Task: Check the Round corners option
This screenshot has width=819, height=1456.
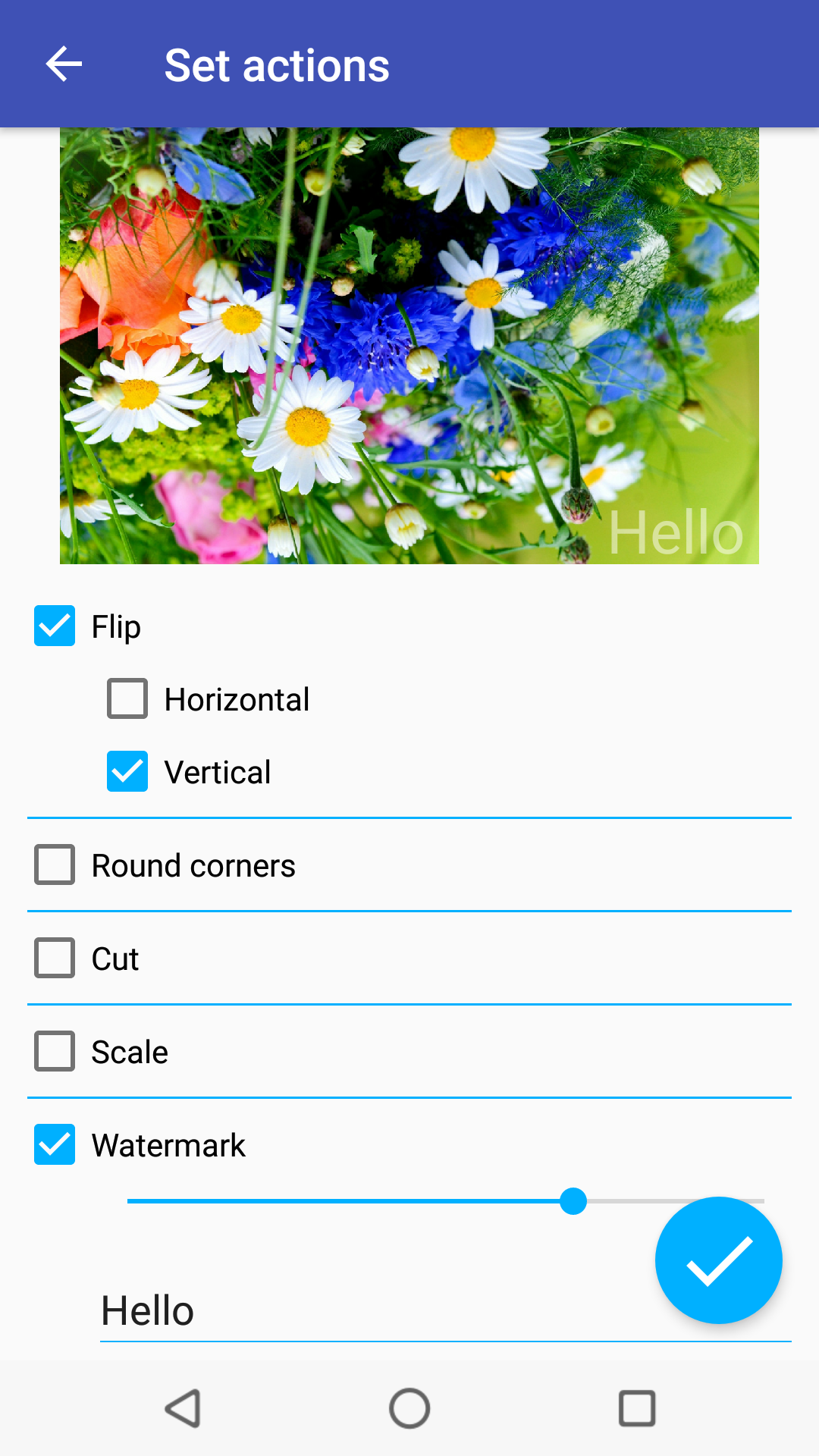Action: pos(55,864)
